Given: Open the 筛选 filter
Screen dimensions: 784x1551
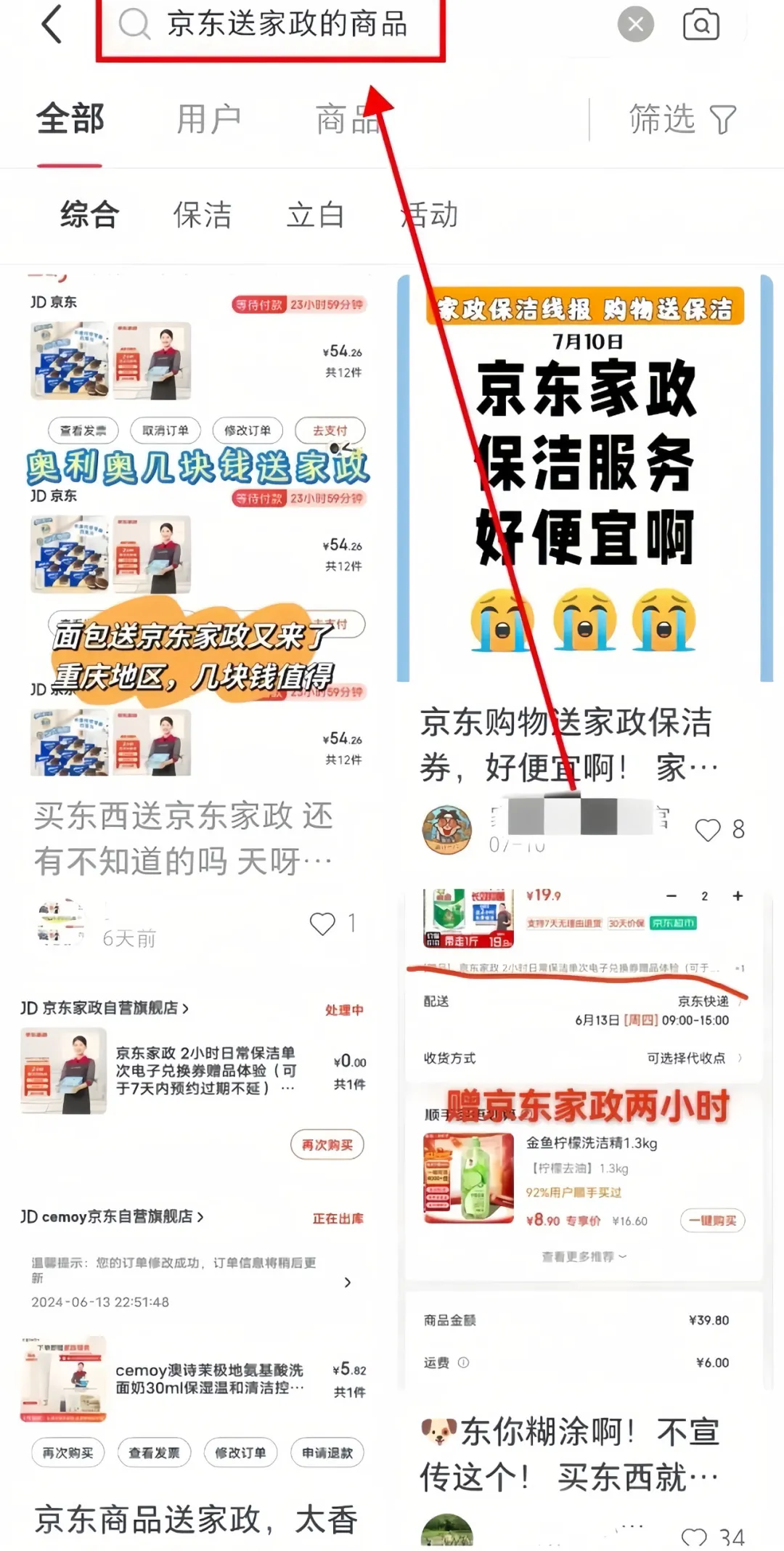Looking at the screenshot, I should [682, 119].
